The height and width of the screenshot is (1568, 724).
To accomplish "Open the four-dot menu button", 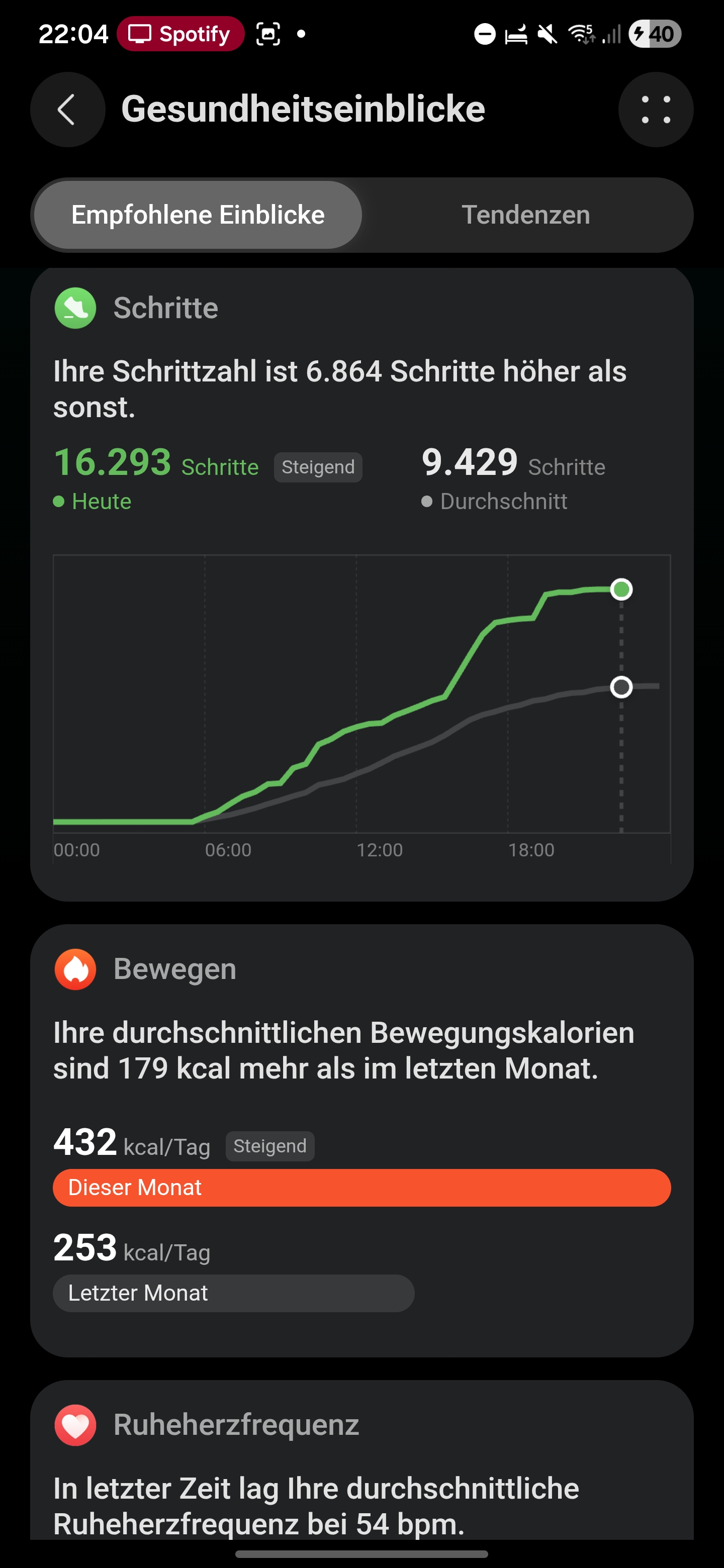I will (655, 110).
